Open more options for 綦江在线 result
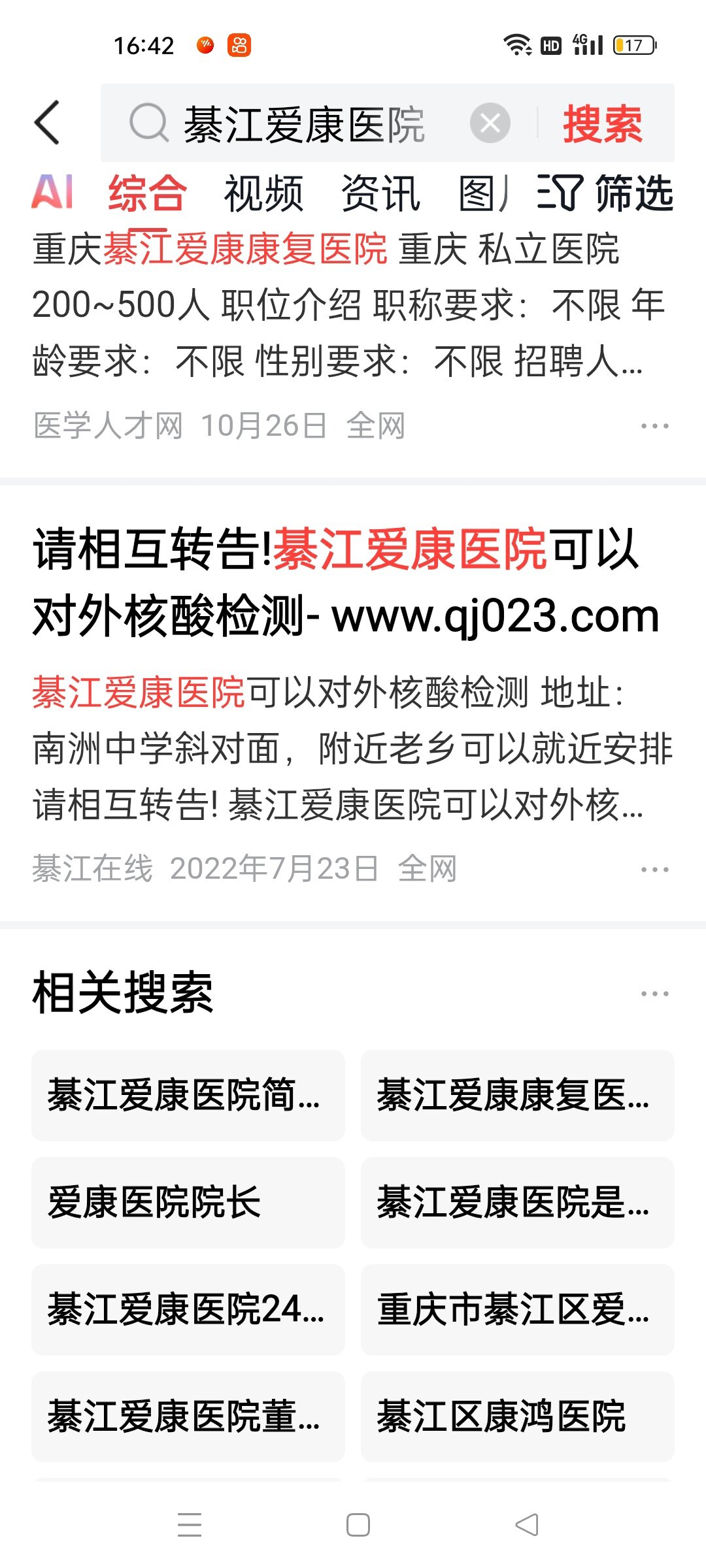Screen dimensions: 706x1568 pos(654,870)
